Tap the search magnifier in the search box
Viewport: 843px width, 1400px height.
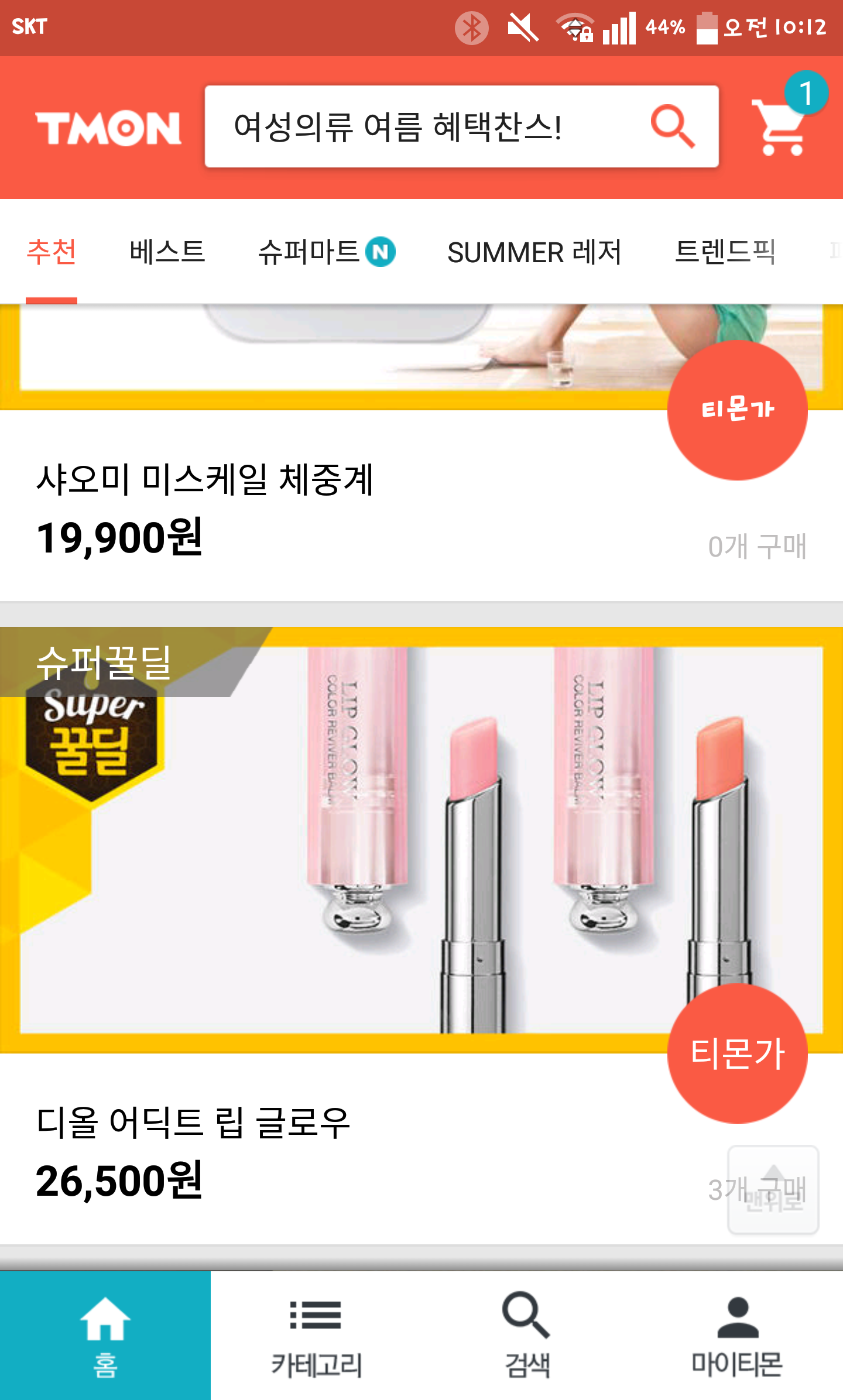click(672, 126)
